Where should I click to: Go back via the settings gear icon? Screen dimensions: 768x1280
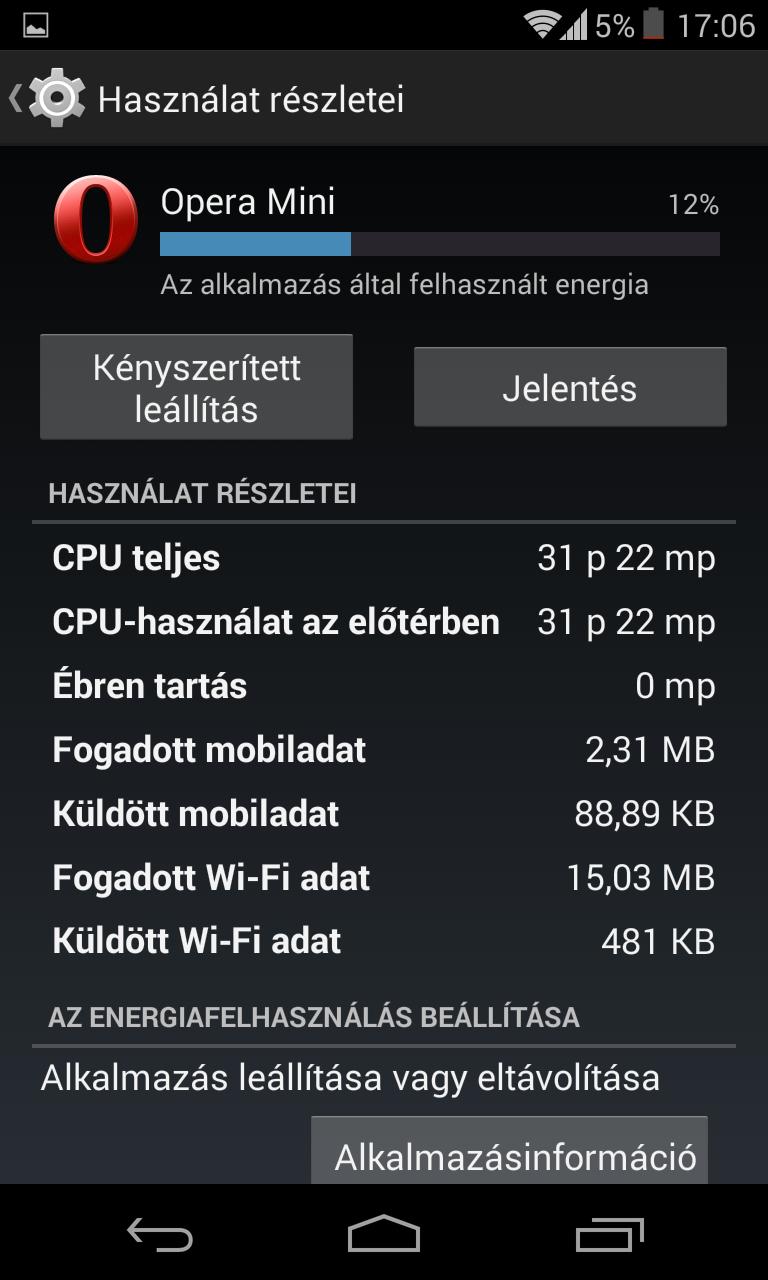(56, 98)
